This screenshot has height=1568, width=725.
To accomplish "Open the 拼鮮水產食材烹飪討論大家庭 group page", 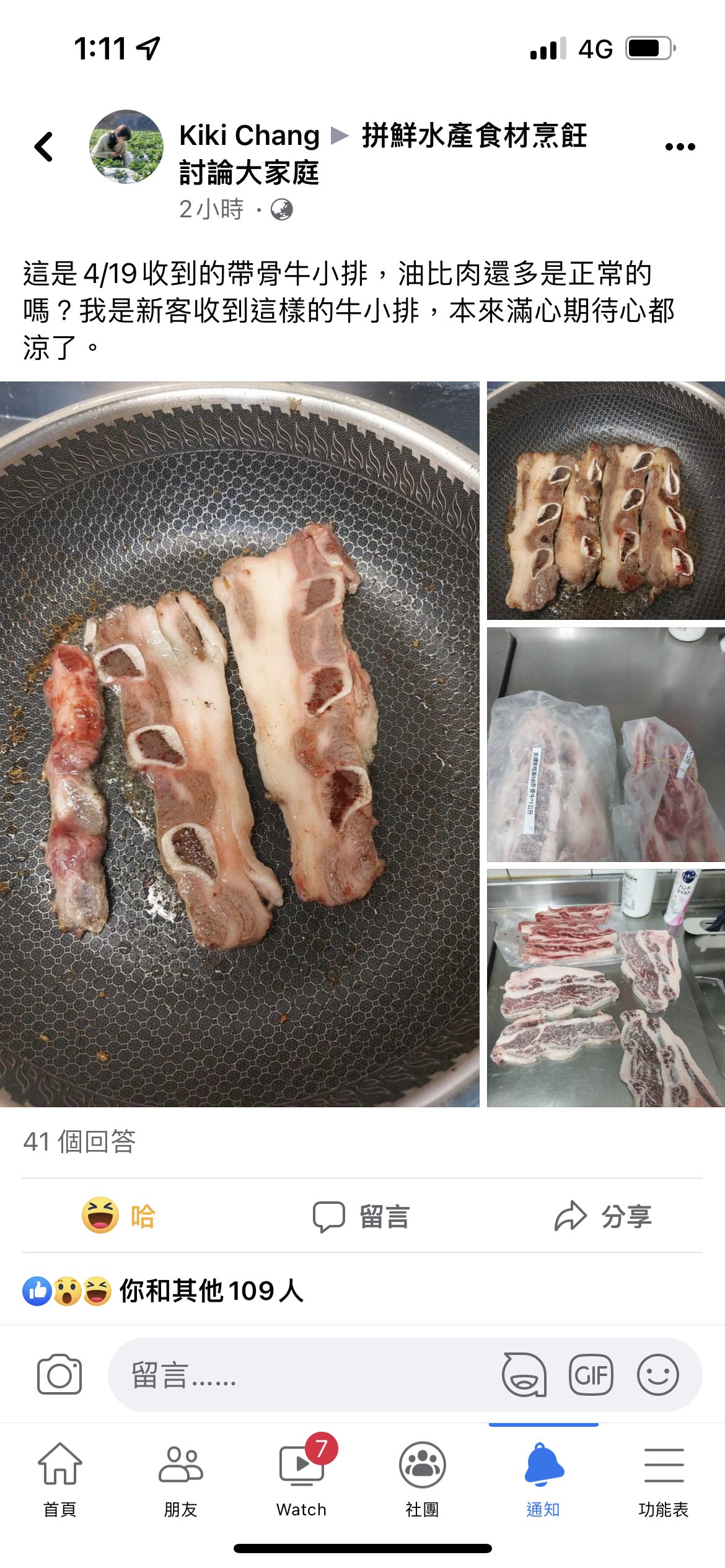I will pyautogui.click(x=473, y=136).
